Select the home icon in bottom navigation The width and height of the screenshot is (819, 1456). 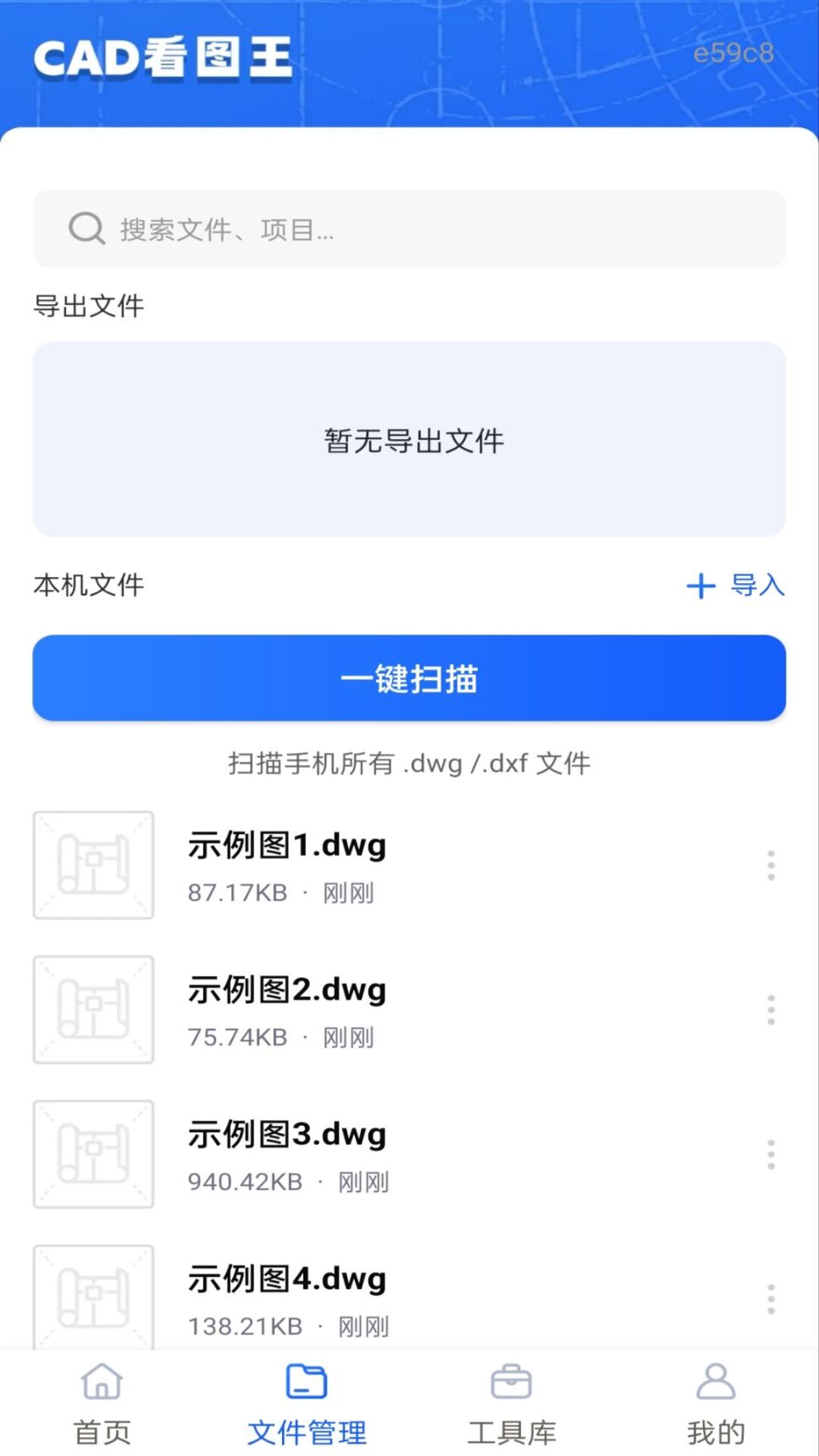point(102,1382)
